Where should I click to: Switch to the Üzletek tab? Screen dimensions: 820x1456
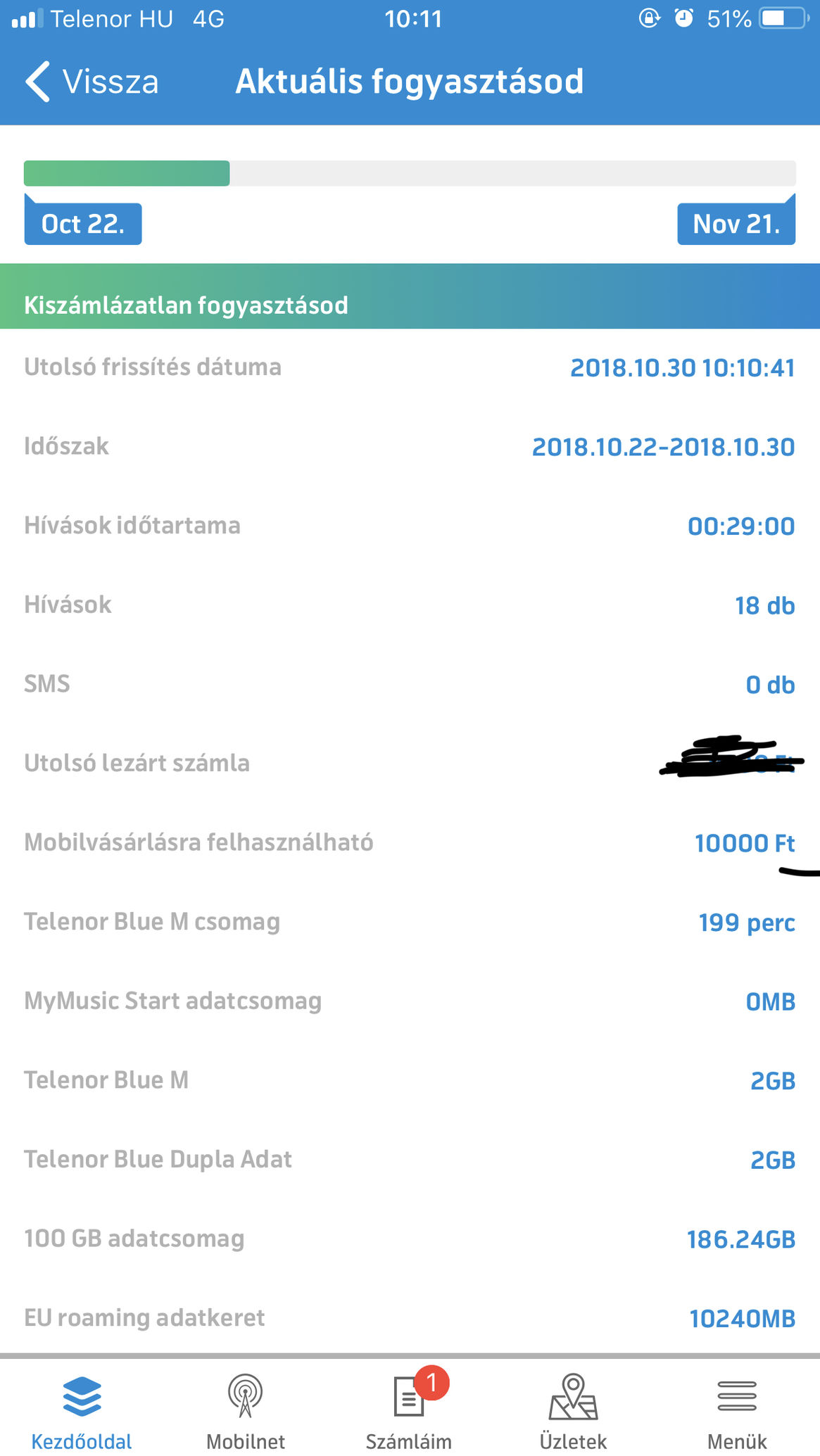[573, 1407]
